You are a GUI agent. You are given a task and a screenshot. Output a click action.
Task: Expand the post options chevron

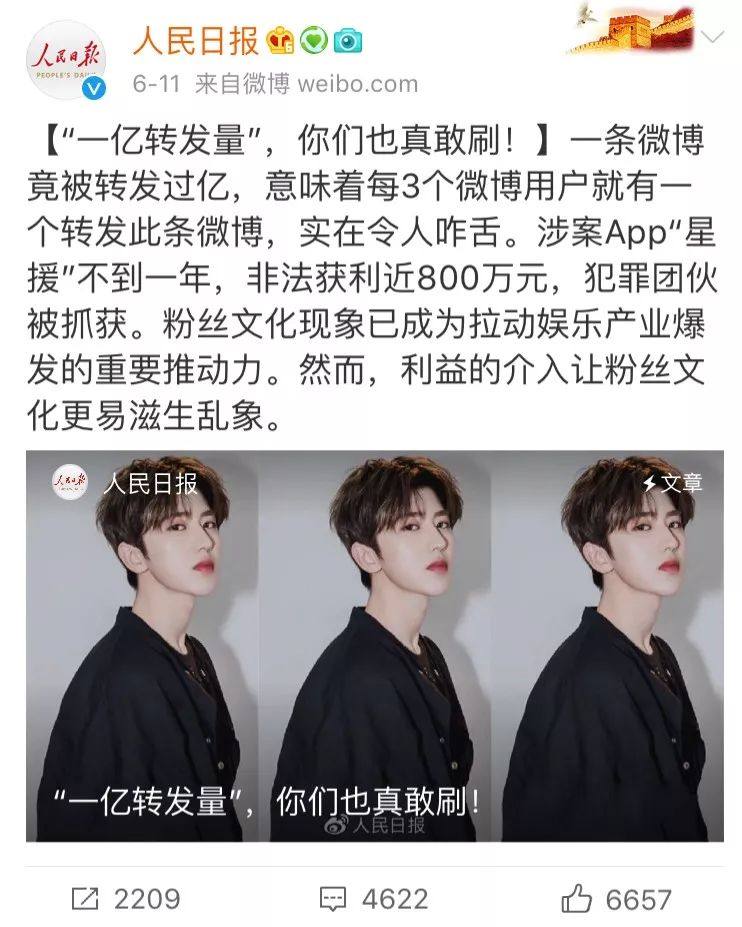tap(712, 38)
